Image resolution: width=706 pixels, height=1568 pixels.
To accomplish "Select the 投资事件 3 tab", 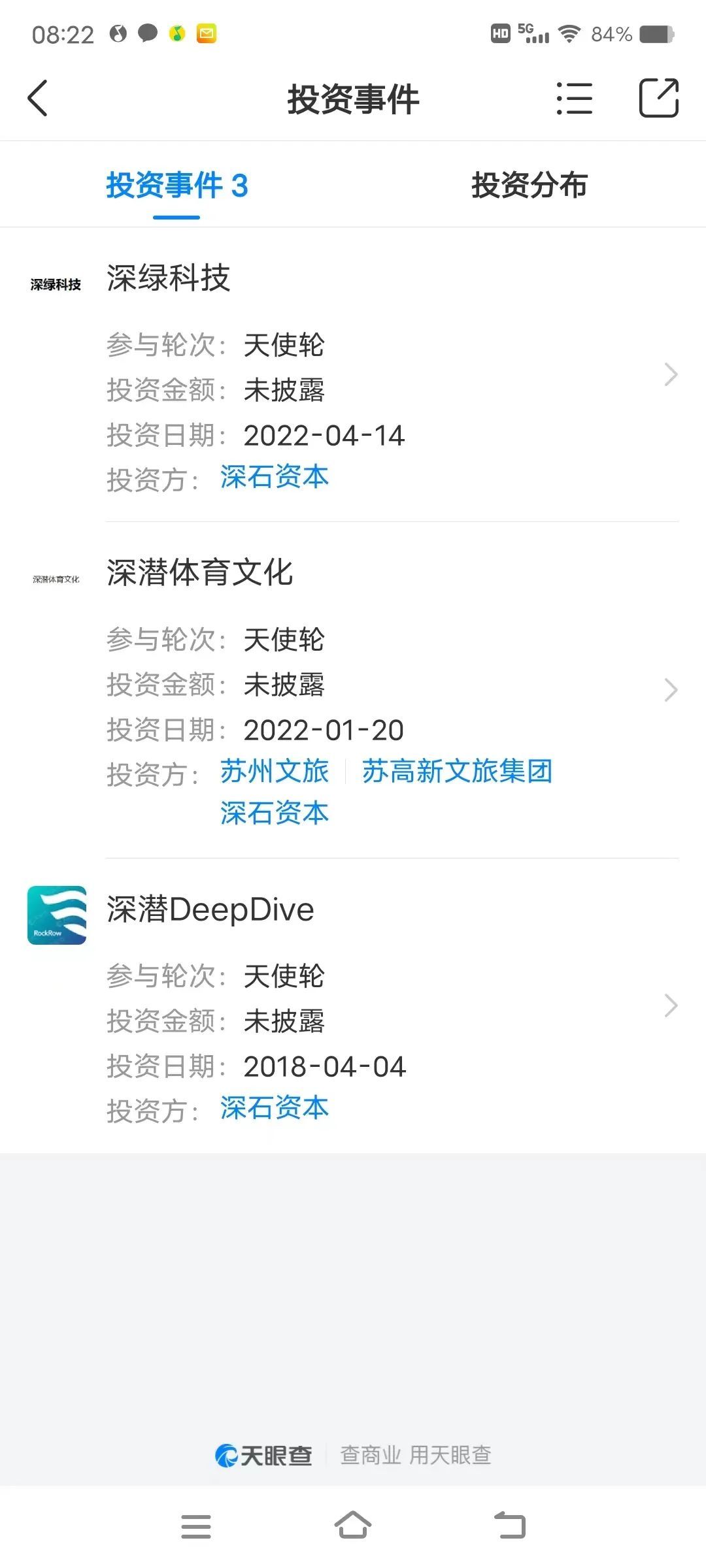I will tap(177, 185).
